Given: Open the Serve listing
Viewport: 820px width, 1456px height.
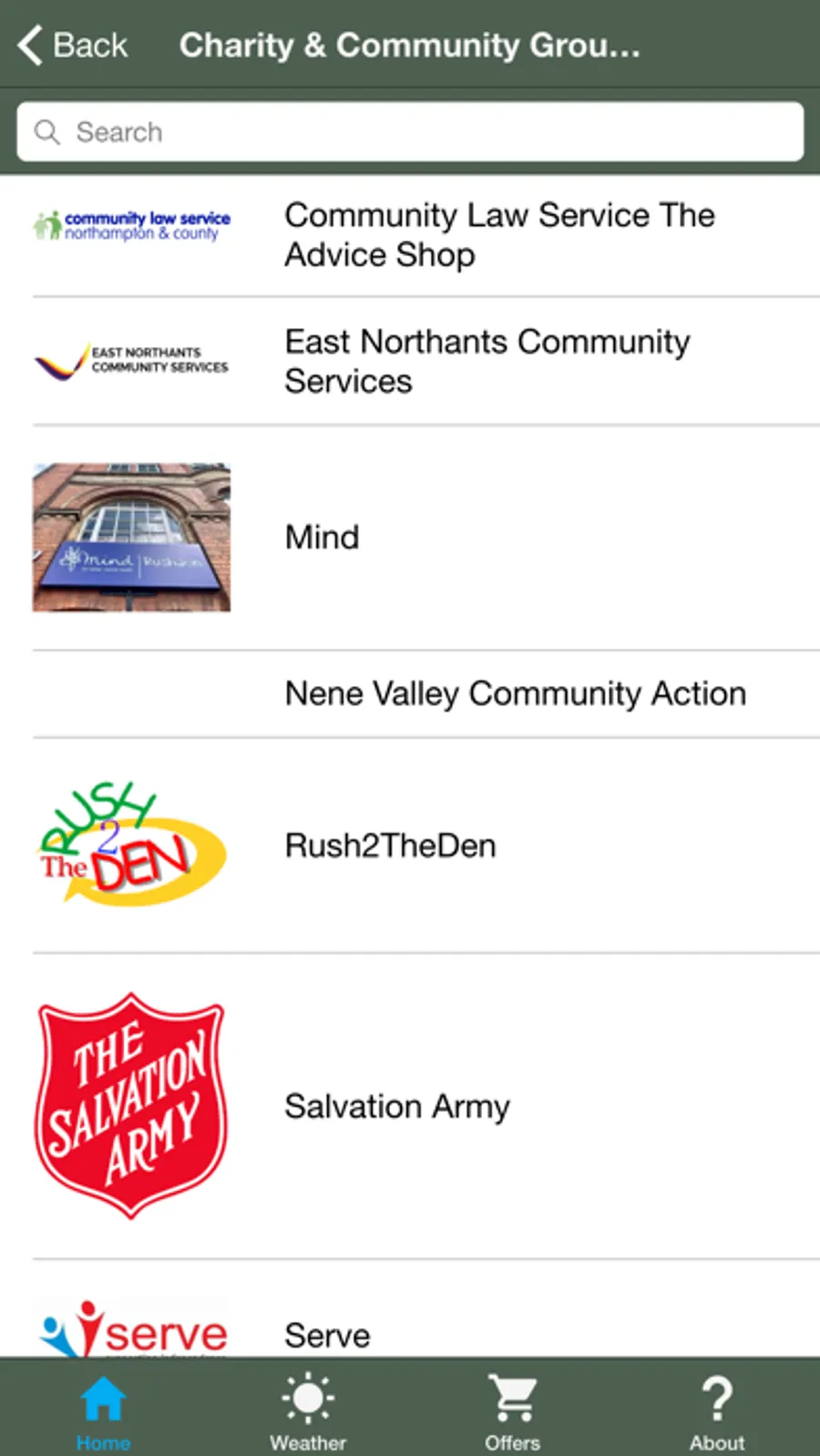Looking at the screenshot, I should pos(328,1335).
